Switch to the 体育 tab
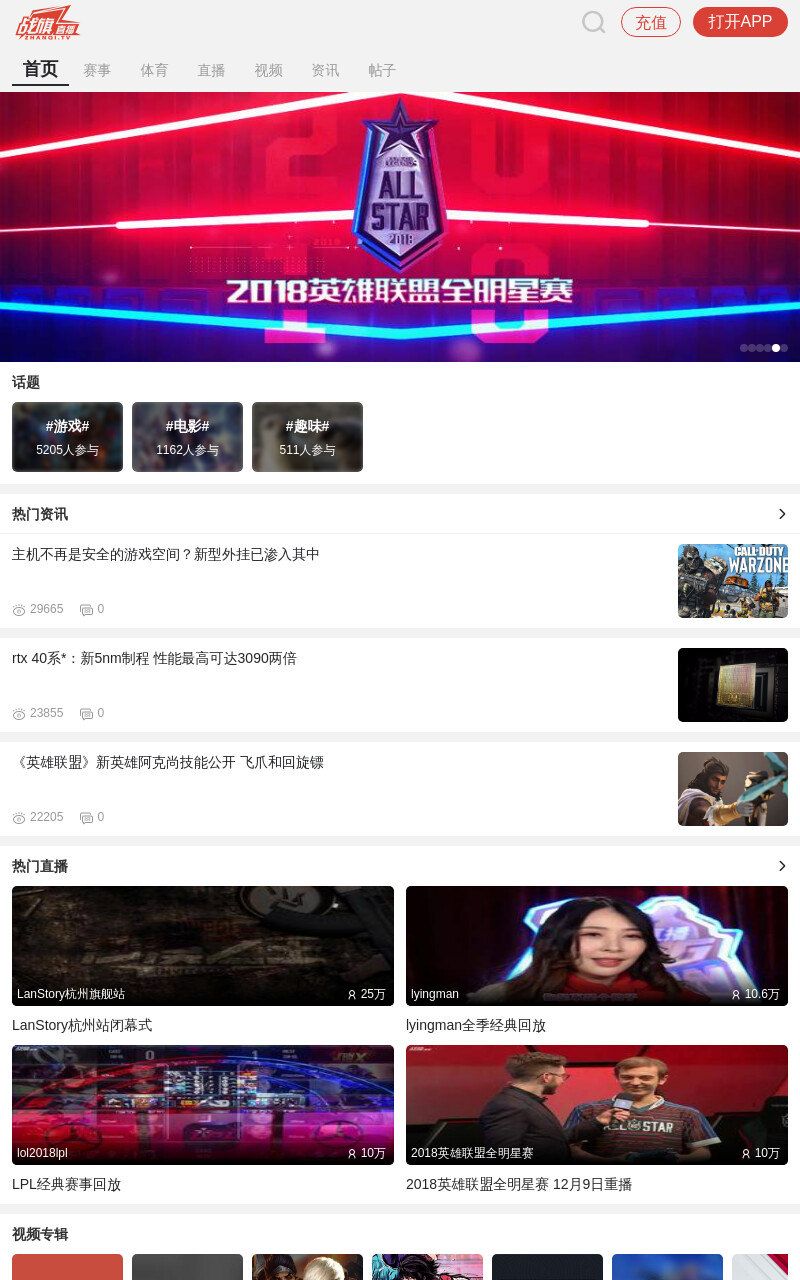The width and height of the screenshot is (800, 1280). [154, 70]
